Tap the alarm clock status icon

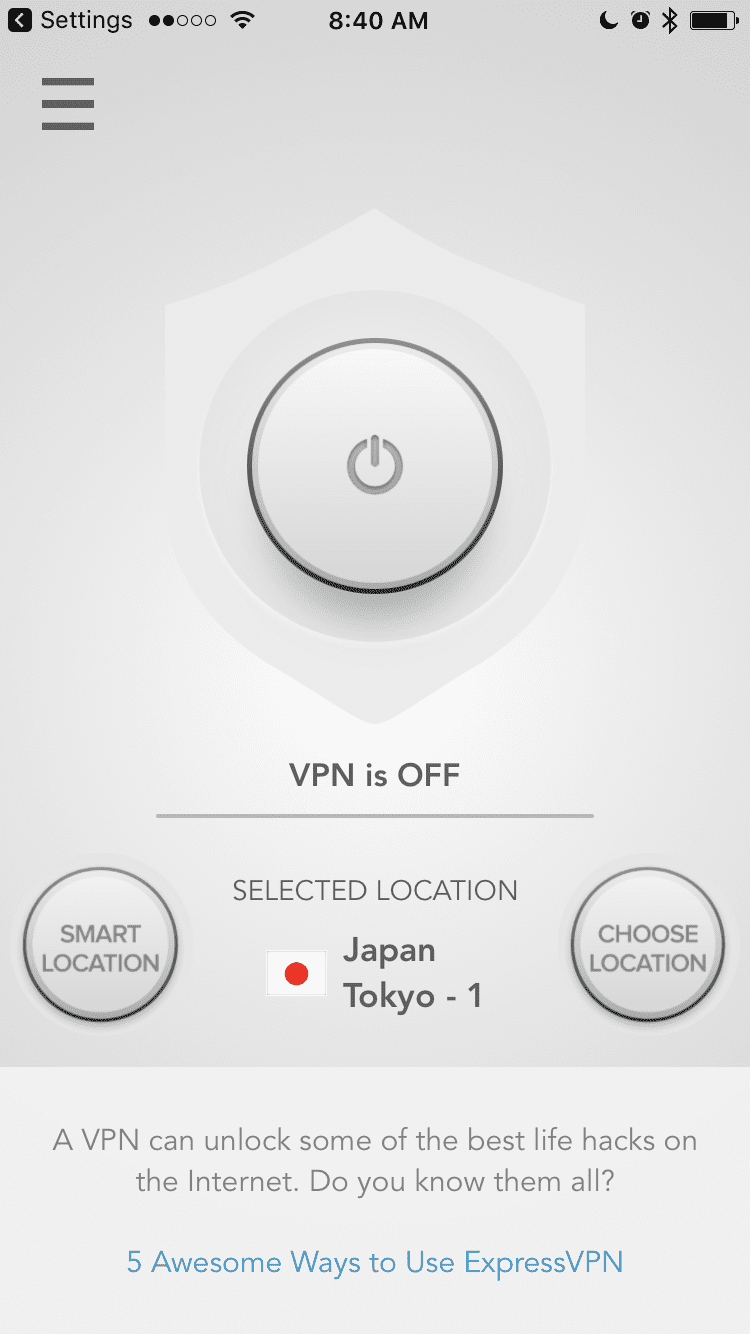(x=638, y=19)
